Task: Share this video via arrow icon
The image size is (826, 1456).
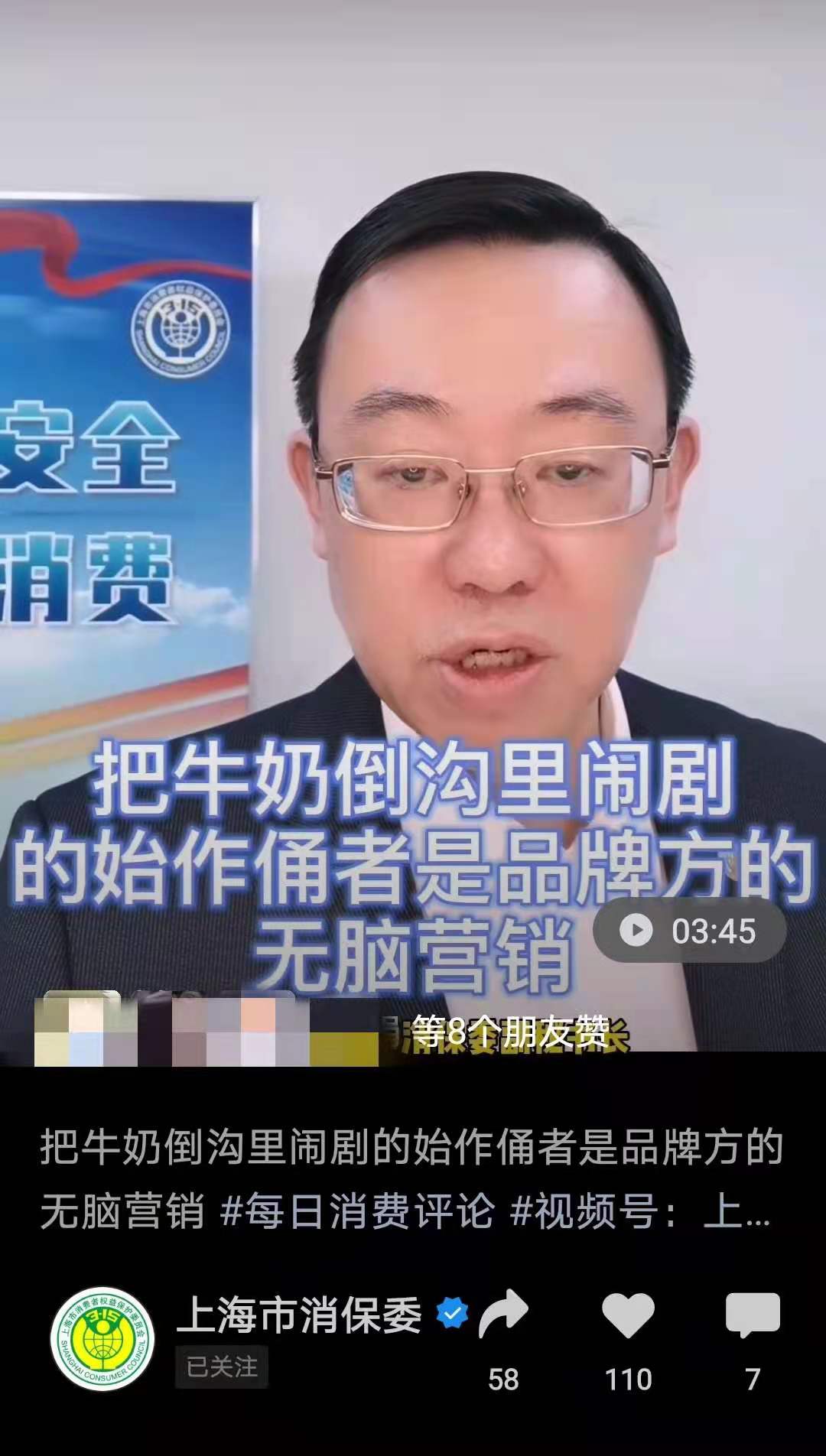Action: tap(503, 1315)
